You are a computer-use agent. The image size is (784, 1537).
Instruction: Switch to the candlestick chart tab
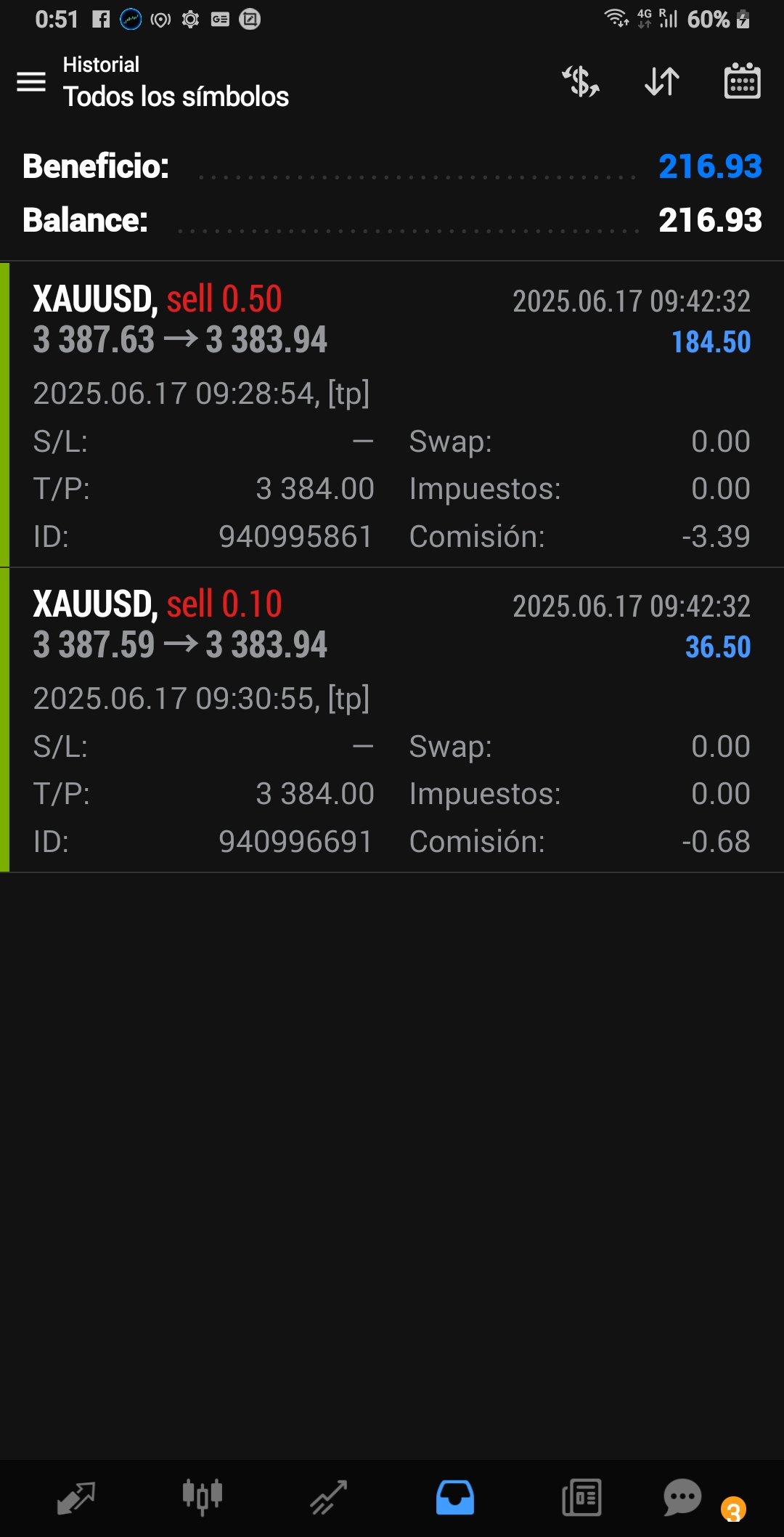(x=202, y=1497)
